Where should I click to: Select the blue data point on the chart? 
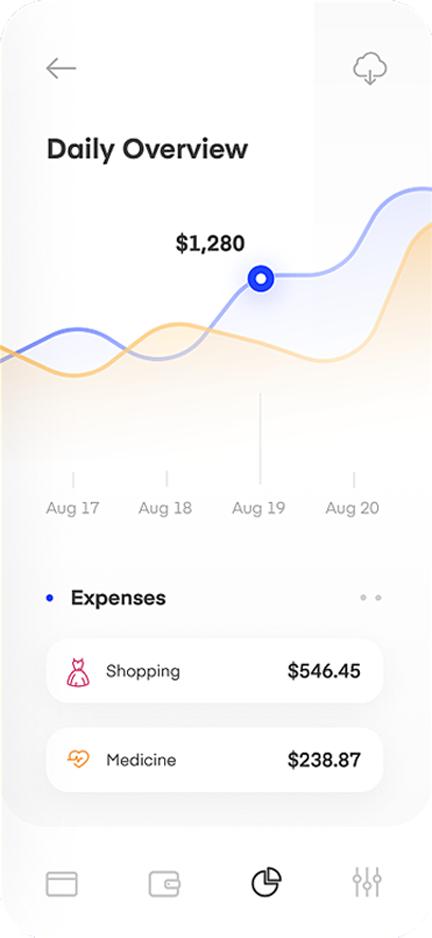[x=261, y=279]
